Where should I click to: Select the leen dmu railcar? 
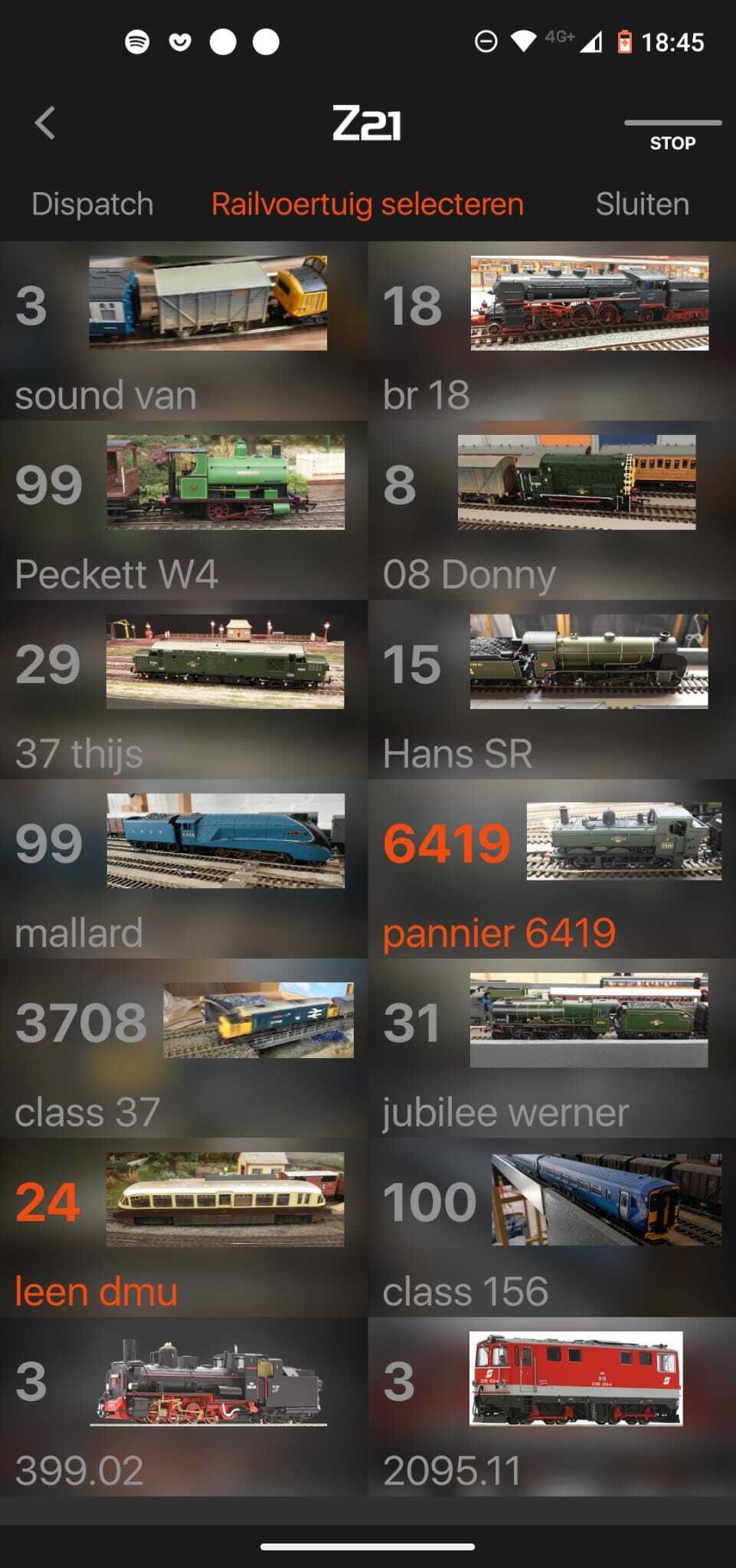[184, 1227]
